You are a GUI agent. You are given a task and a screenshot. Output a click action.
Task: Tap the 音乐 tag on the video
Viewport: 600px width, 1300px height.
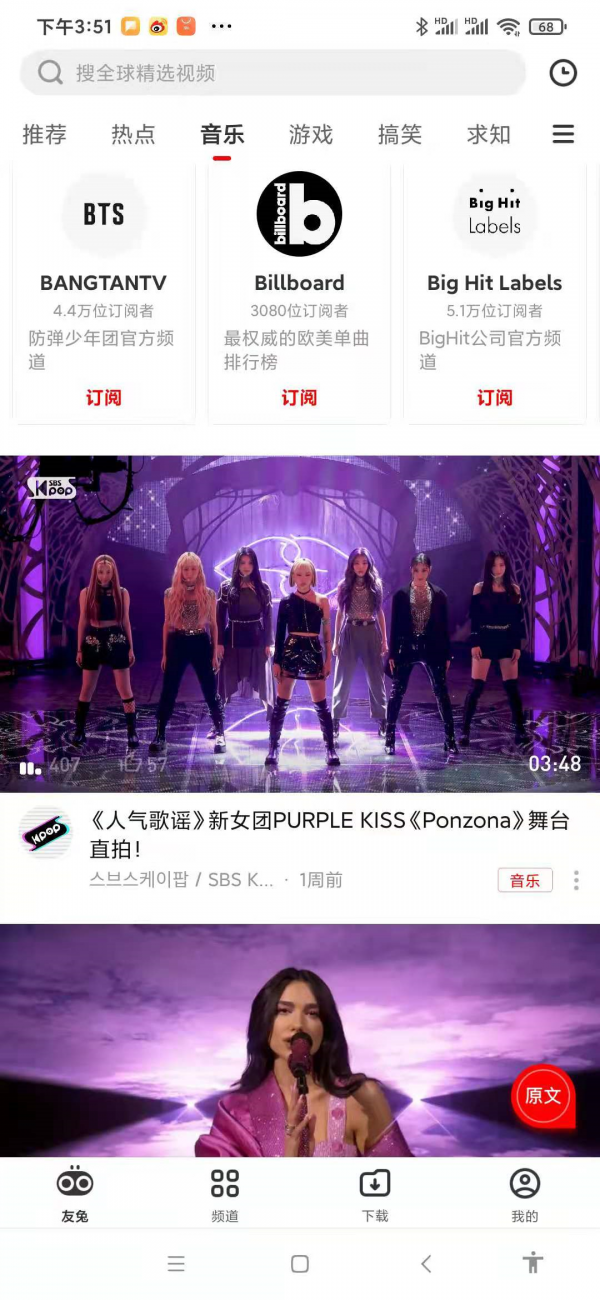(x=525, y=880)
